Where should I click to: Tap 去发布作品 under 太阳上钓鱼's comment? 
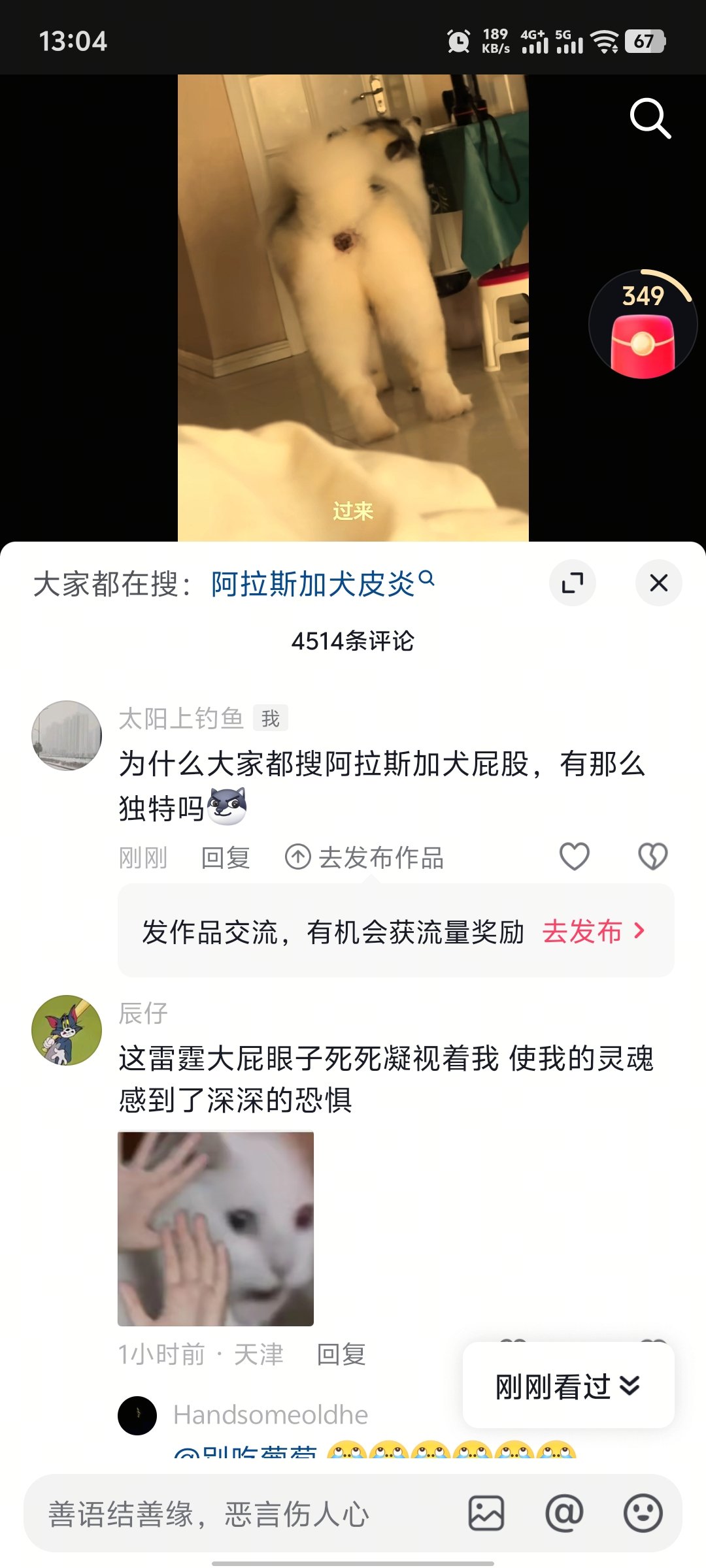click(365, 858)
